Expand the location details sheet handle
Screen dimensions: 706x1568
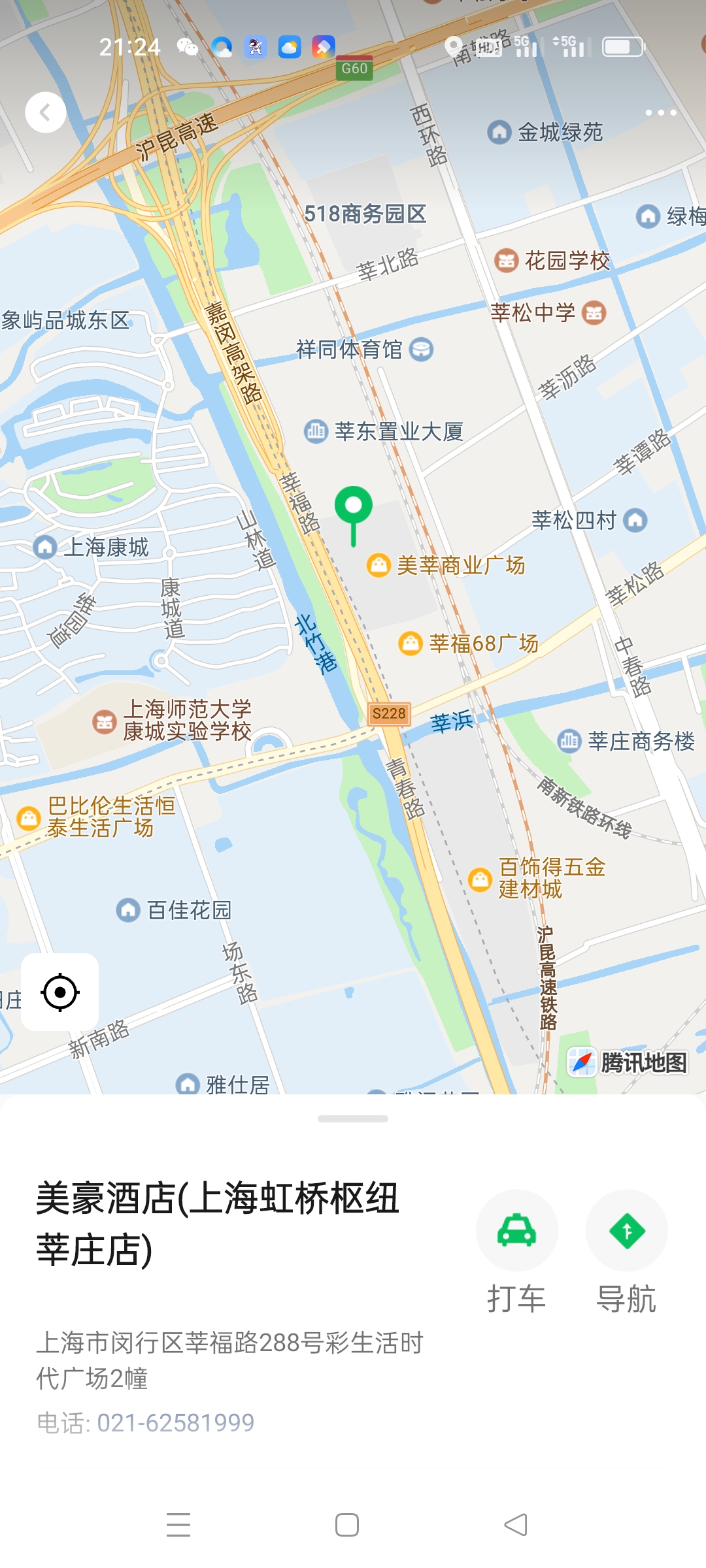[353, 1119]
